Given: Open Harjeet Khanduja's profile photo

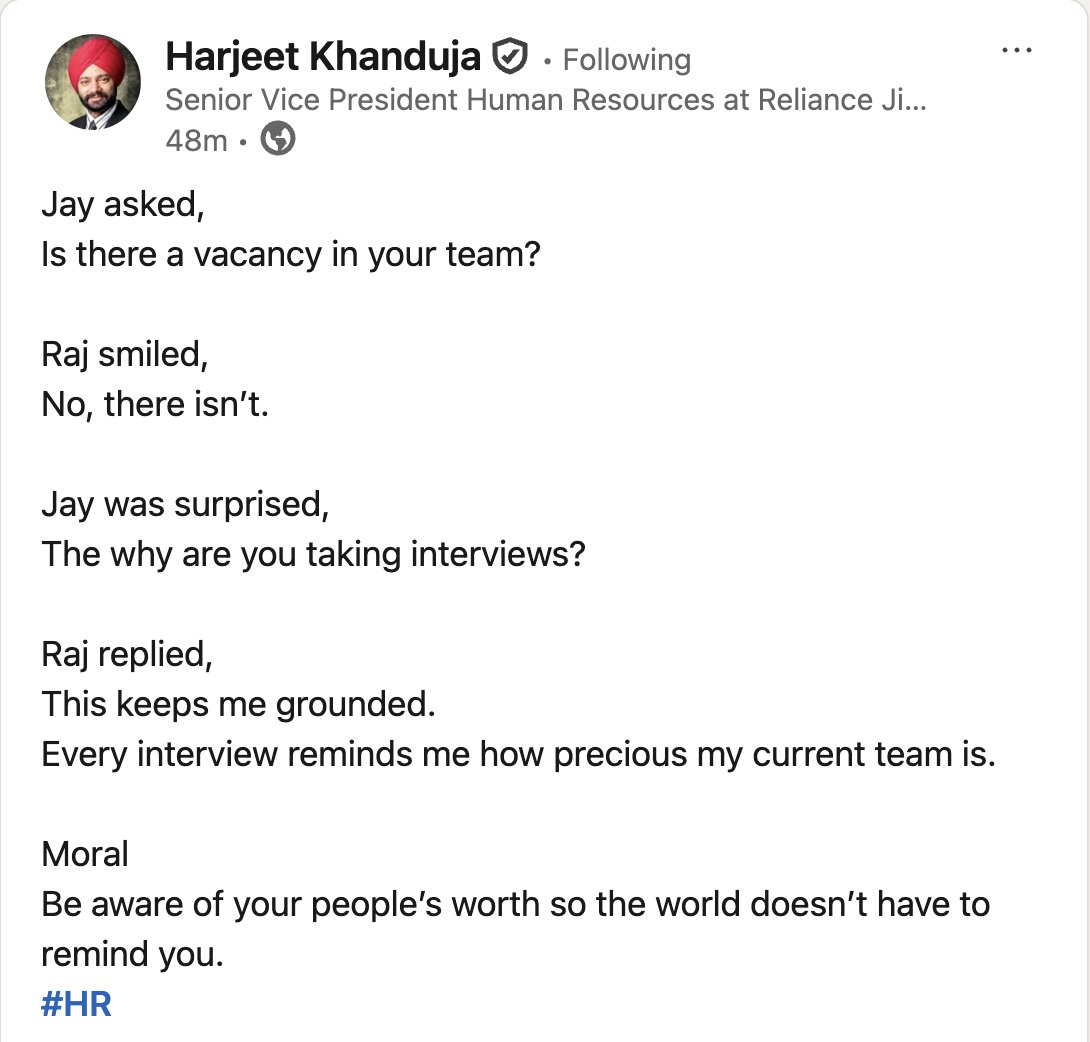Looking at the screenshot, I should click(x=93, y=82).
